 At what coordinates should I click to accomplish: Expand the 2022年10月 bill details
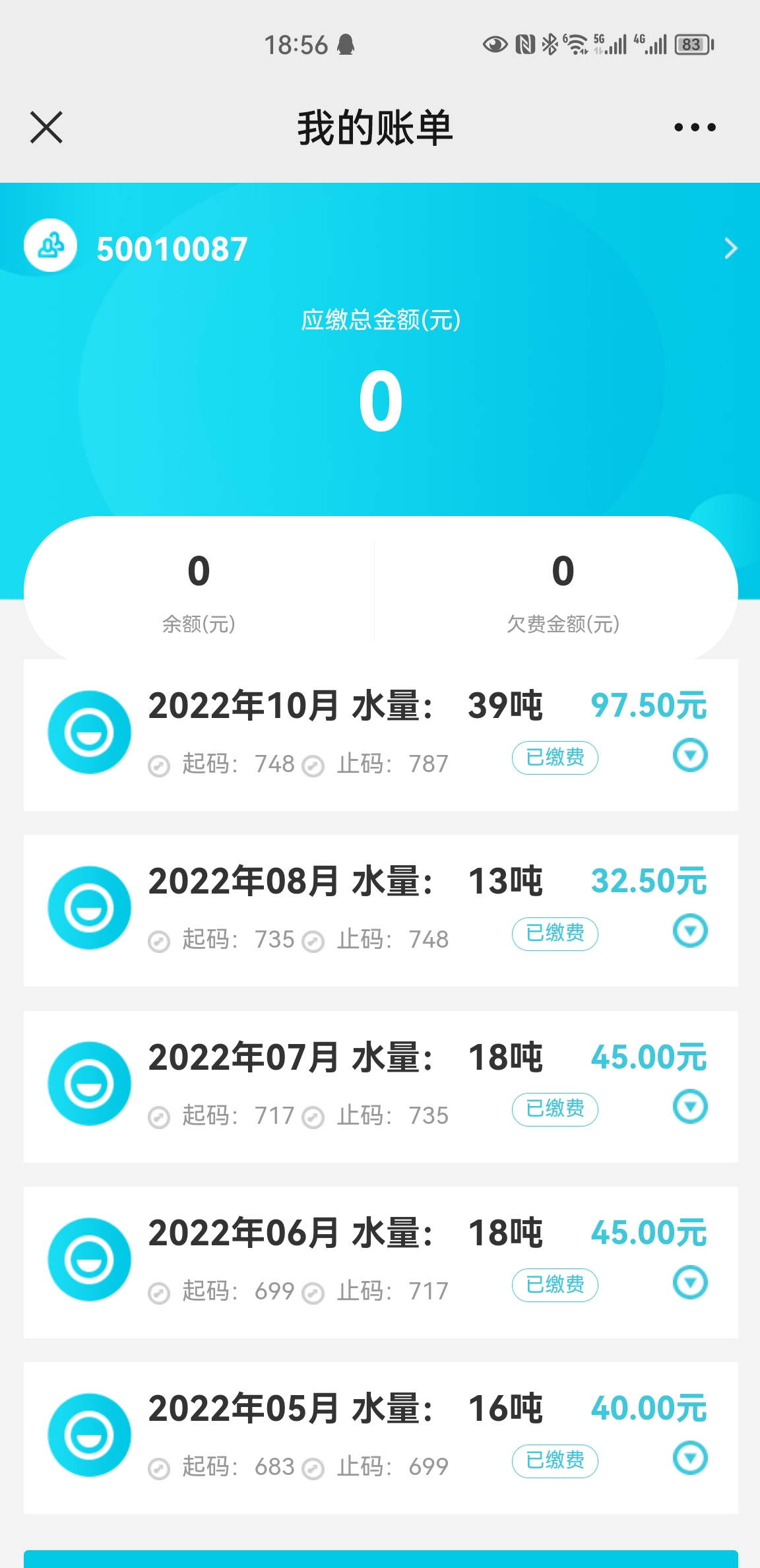690,755
